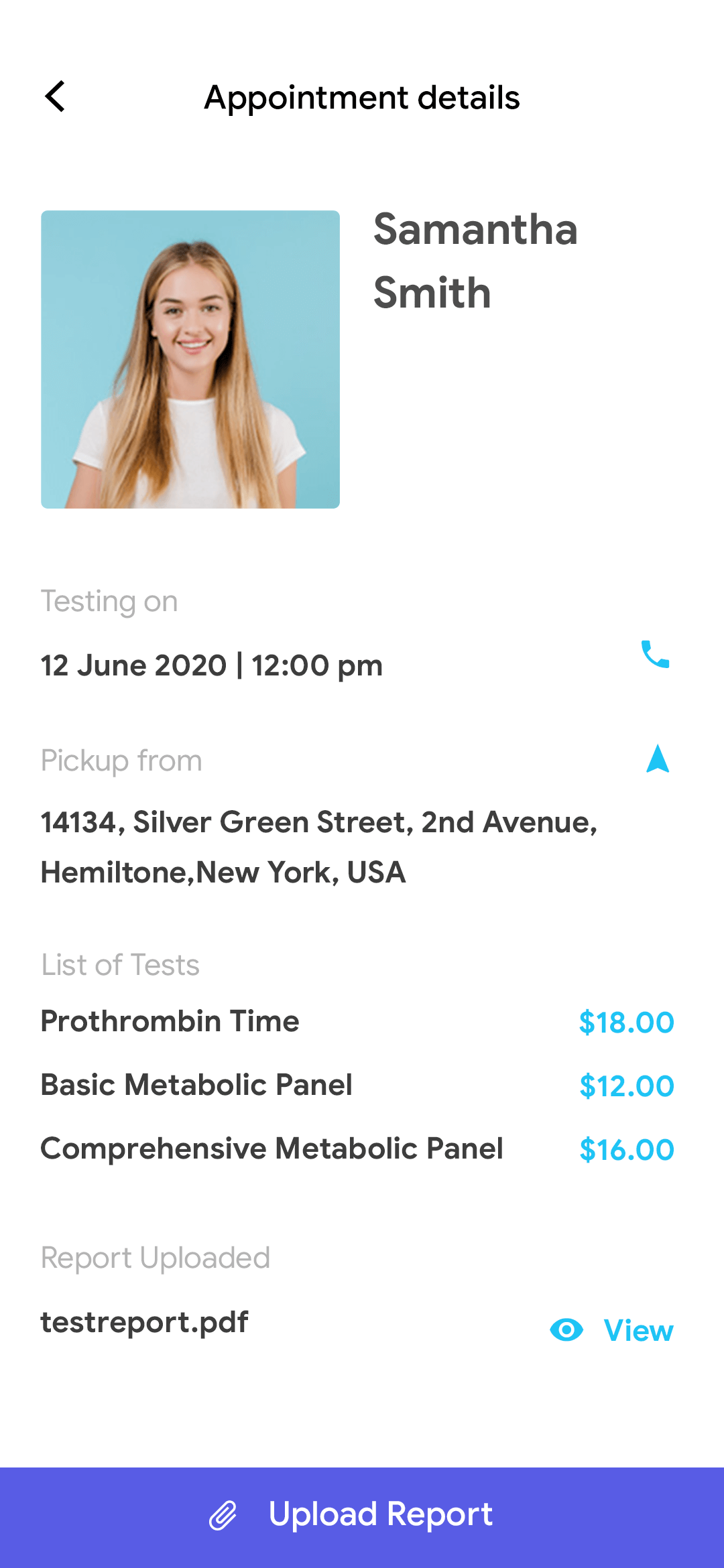Tap the appointment date 12 June 2020
This screenshot has height=1568, width=724.
tap(211, 665)
